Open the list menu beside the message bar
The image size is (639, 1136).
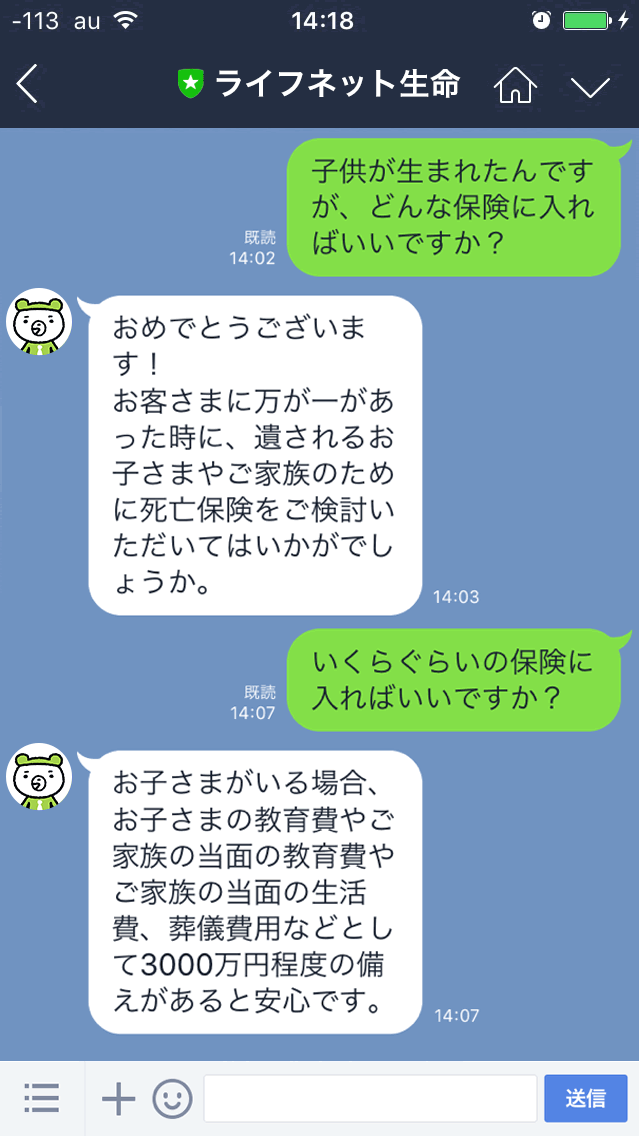point(42,1098)
